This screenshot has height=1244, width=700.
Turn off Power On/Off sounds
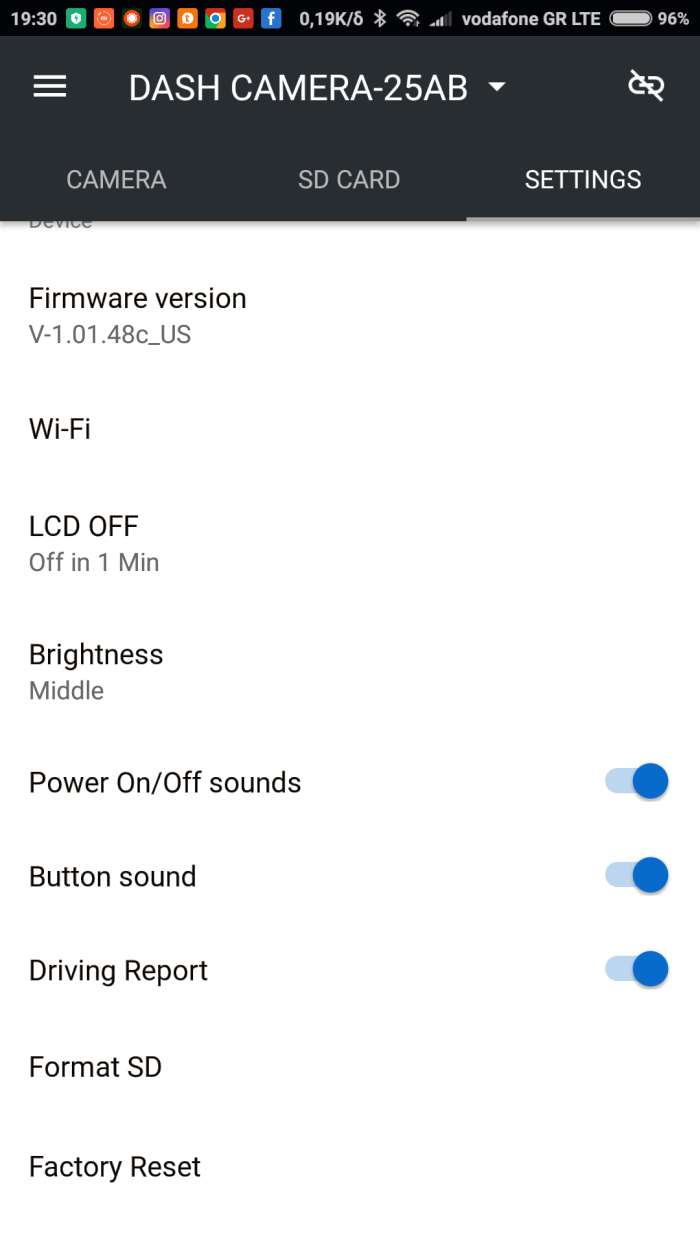click(637, 781)
